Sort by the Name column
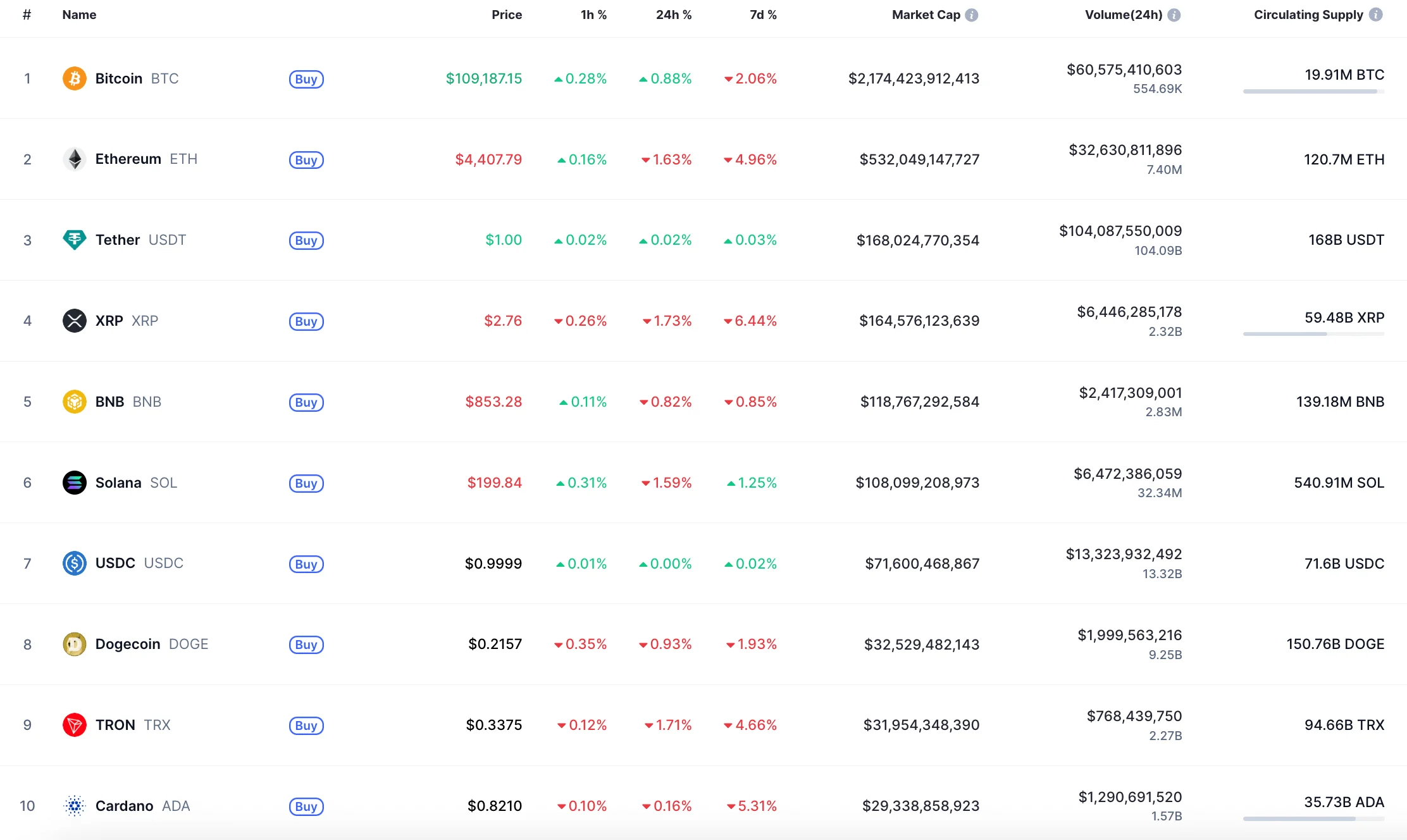 [79, 15]
